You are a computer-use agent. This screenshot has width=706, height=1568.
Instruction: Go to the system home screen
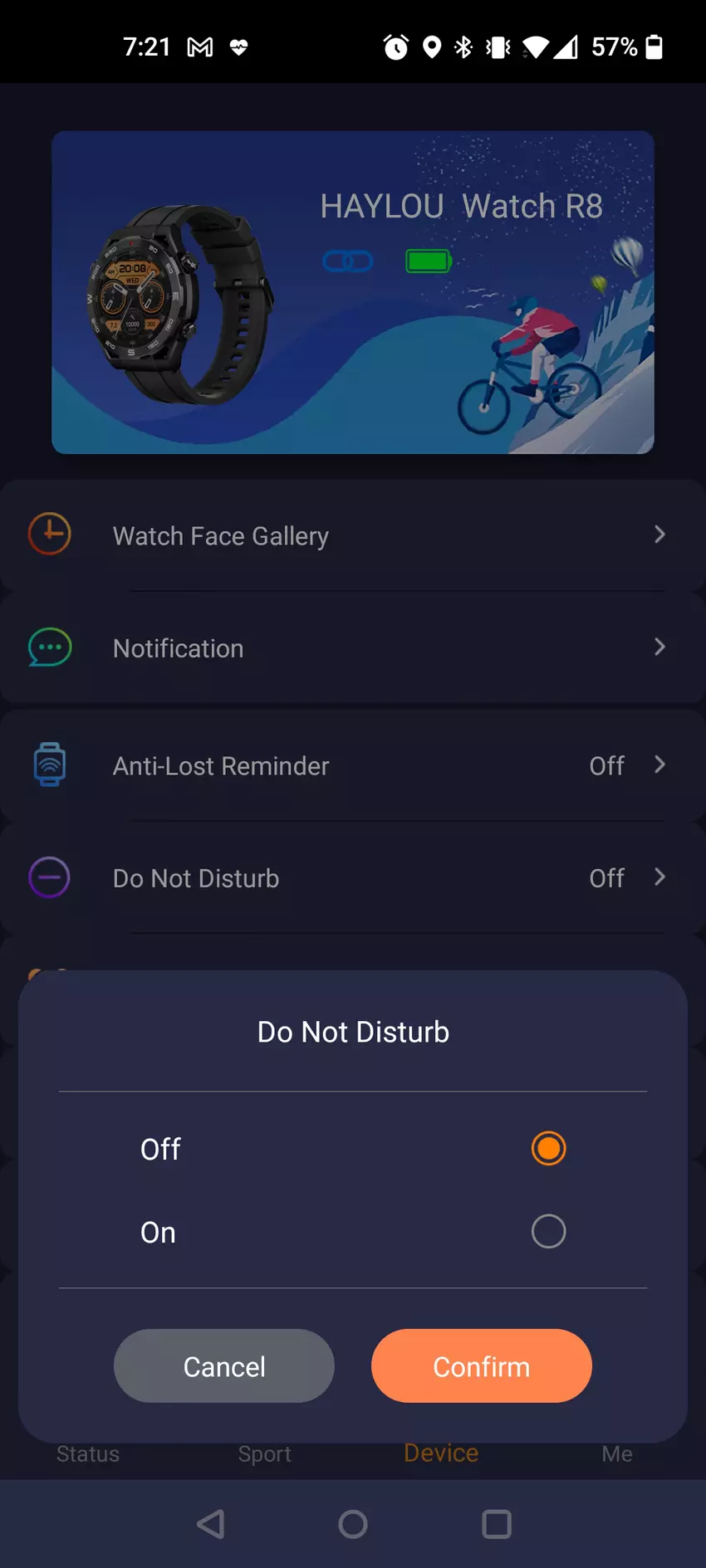click(x=353, y=1524)
